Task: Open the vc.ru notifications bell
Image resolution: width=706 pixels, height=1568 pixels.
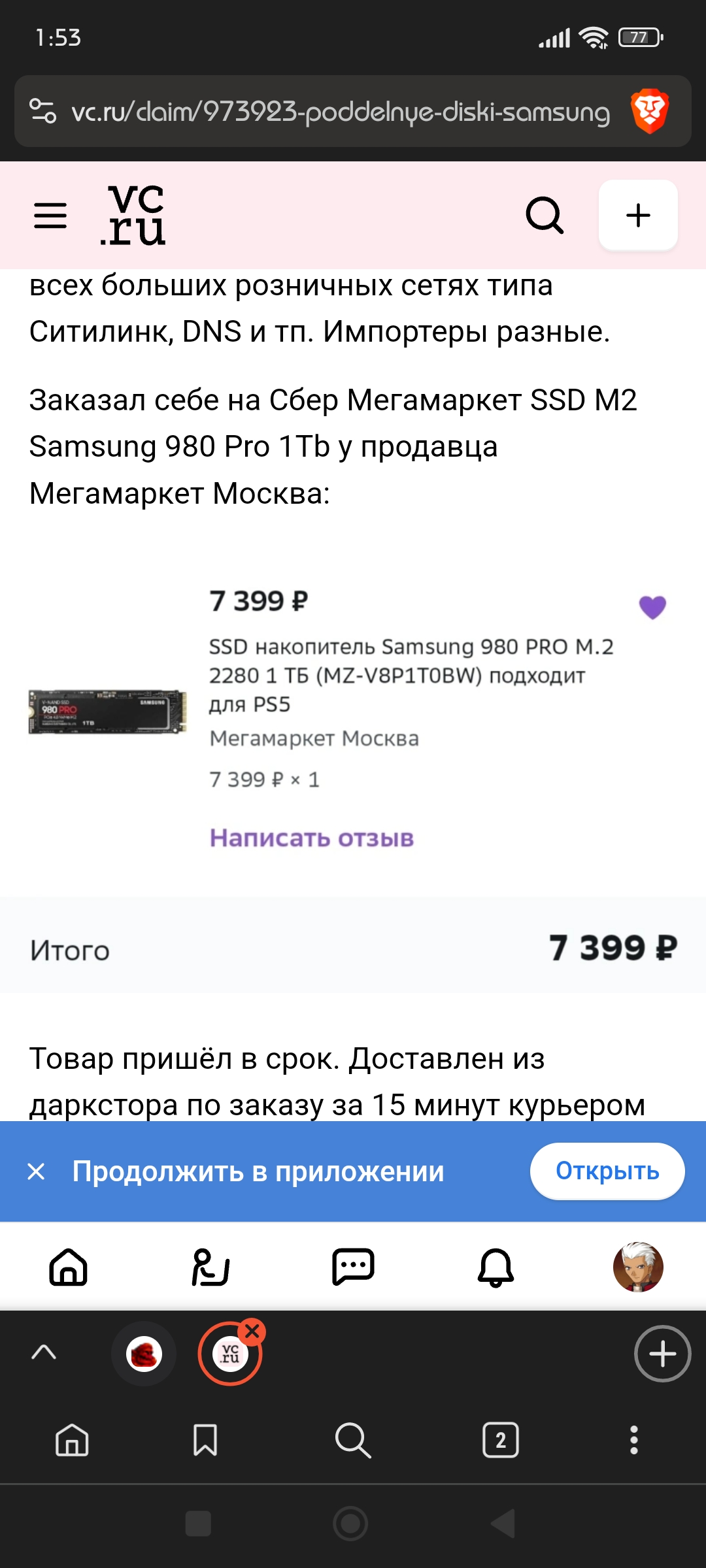Action: coord(496,1267)
